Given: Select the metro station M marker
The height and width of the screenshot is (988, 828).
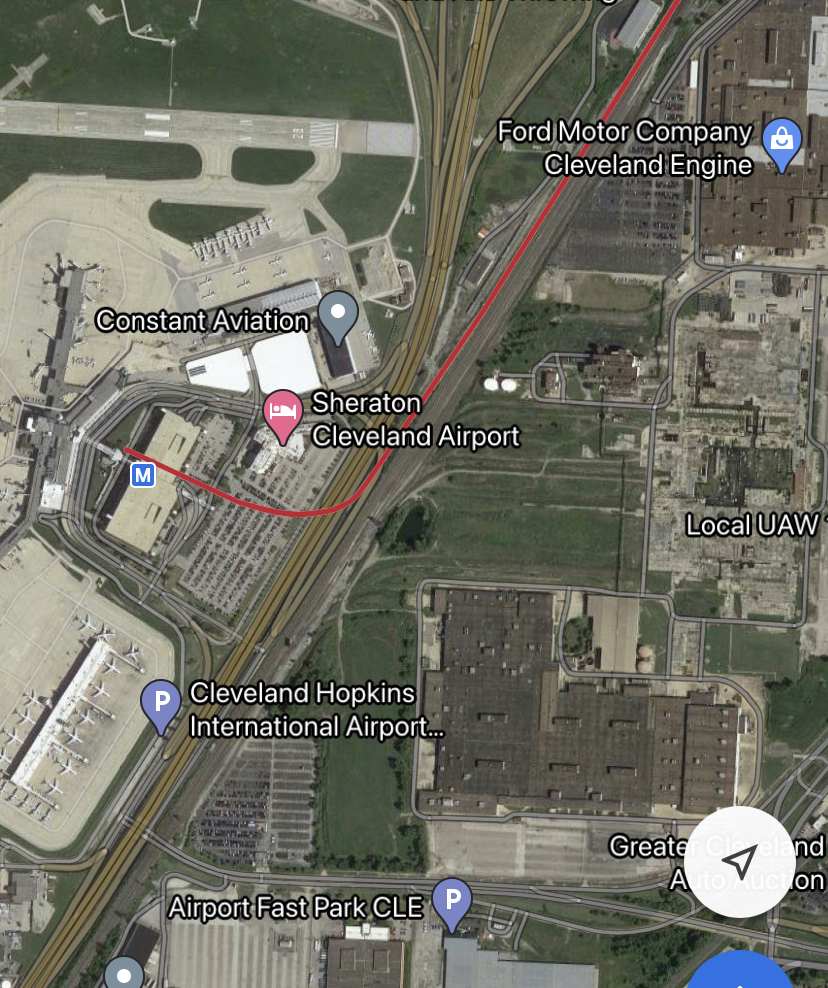Looking at the screenshot, I should (x=143, y=475).
